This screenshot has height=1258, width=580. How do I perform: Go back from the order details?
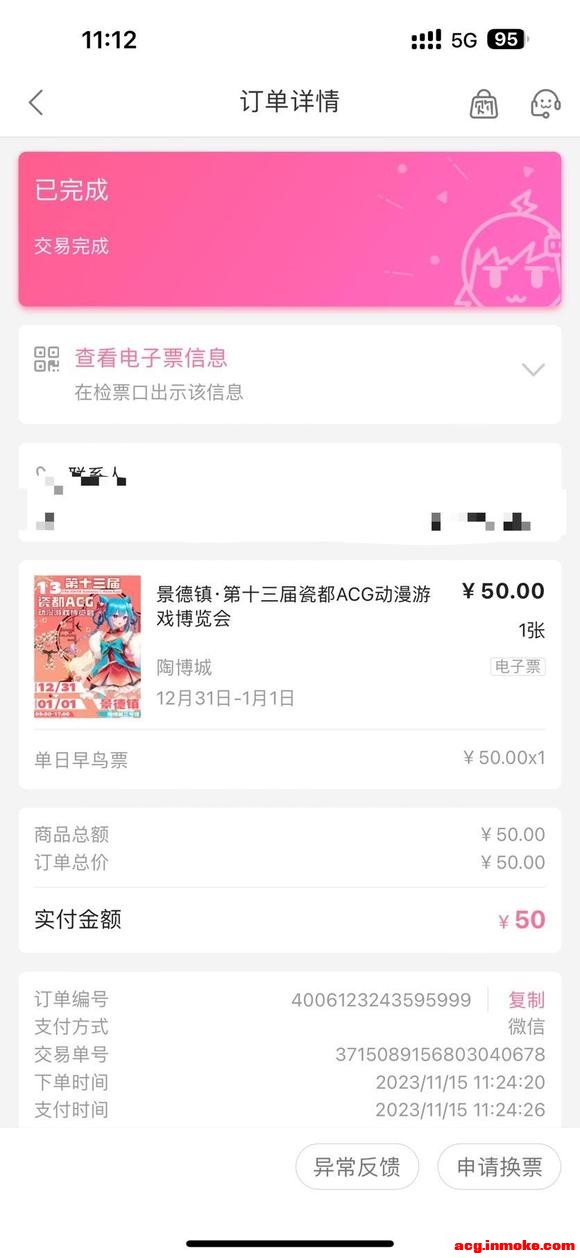[36, 102]
